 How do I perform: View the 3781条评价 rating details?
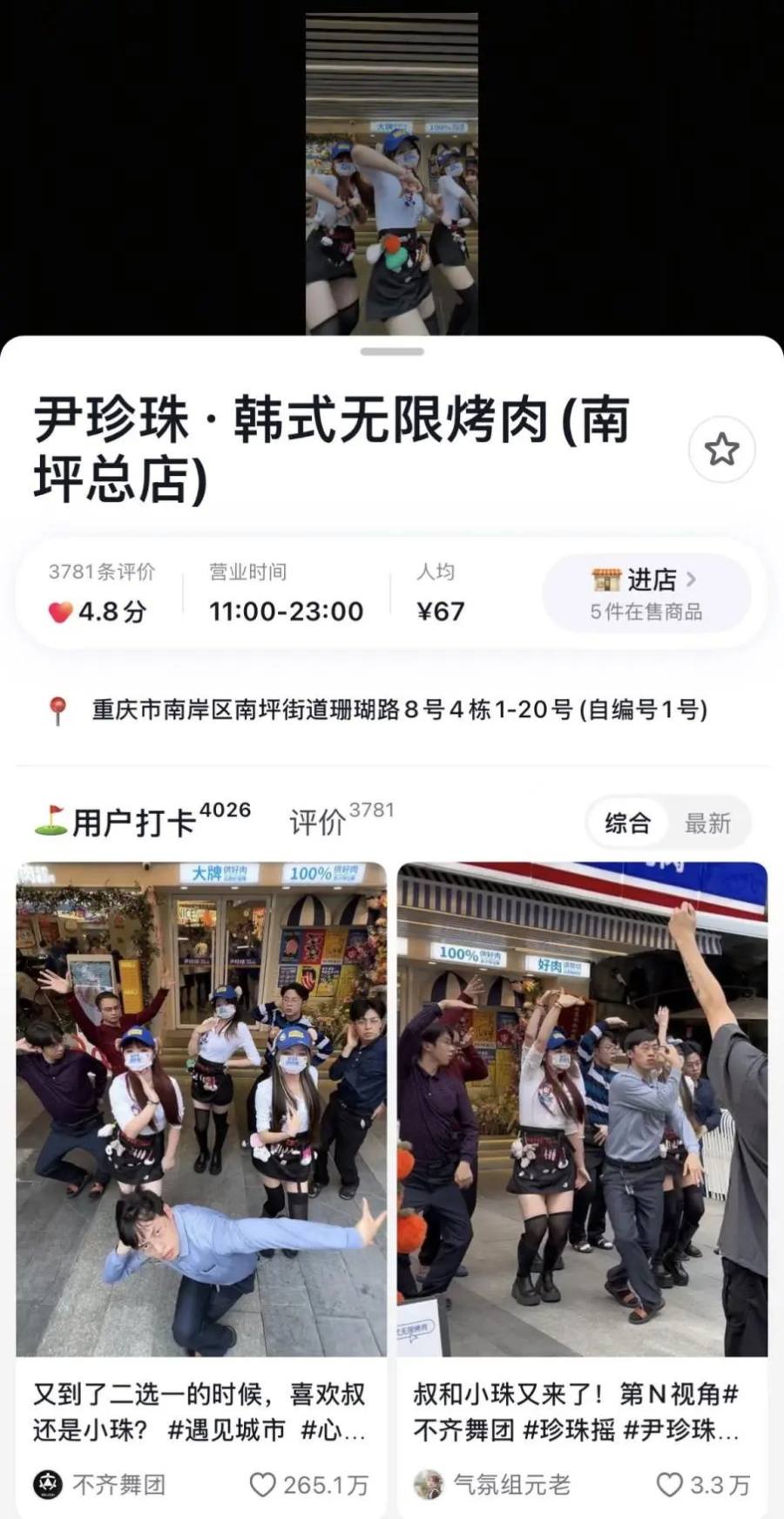tap(100, 593)
